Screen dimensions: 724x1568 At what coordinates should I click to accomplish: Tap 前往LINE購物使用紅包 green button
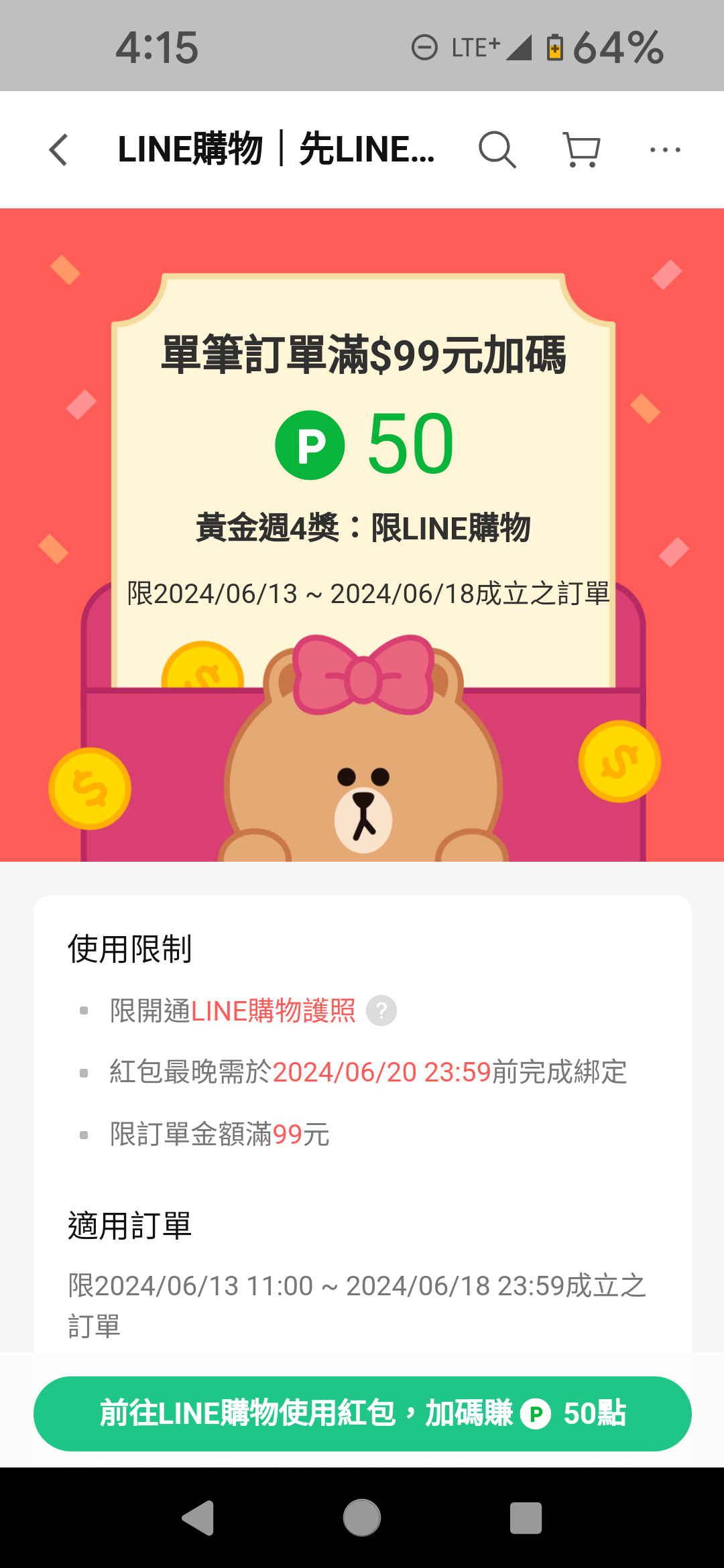[362, 1413]
